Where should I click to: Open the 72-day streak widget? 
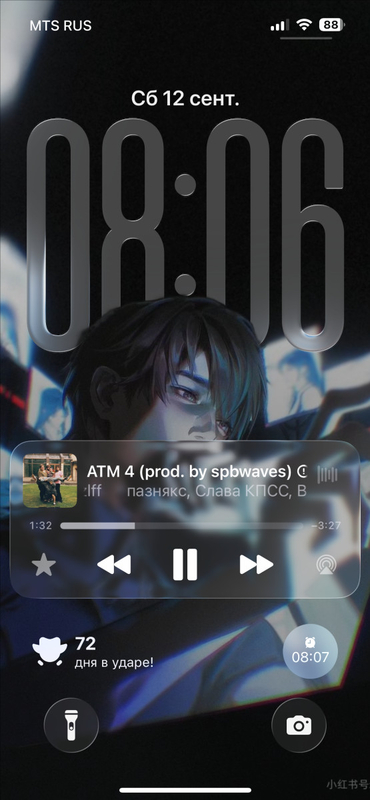pos(93,653)
